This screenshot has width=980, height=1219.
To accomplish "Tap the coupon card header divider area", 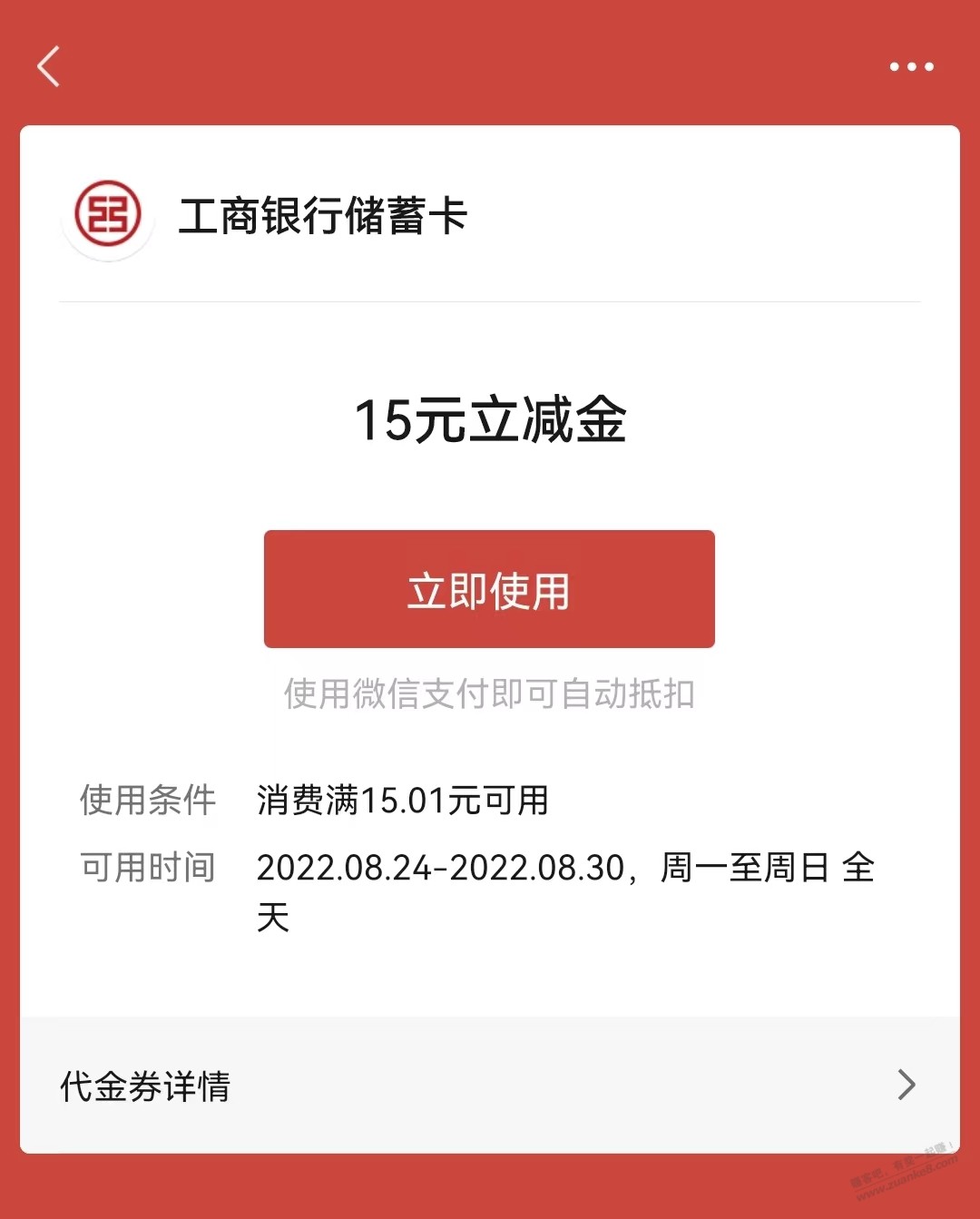I will (490, 297).
